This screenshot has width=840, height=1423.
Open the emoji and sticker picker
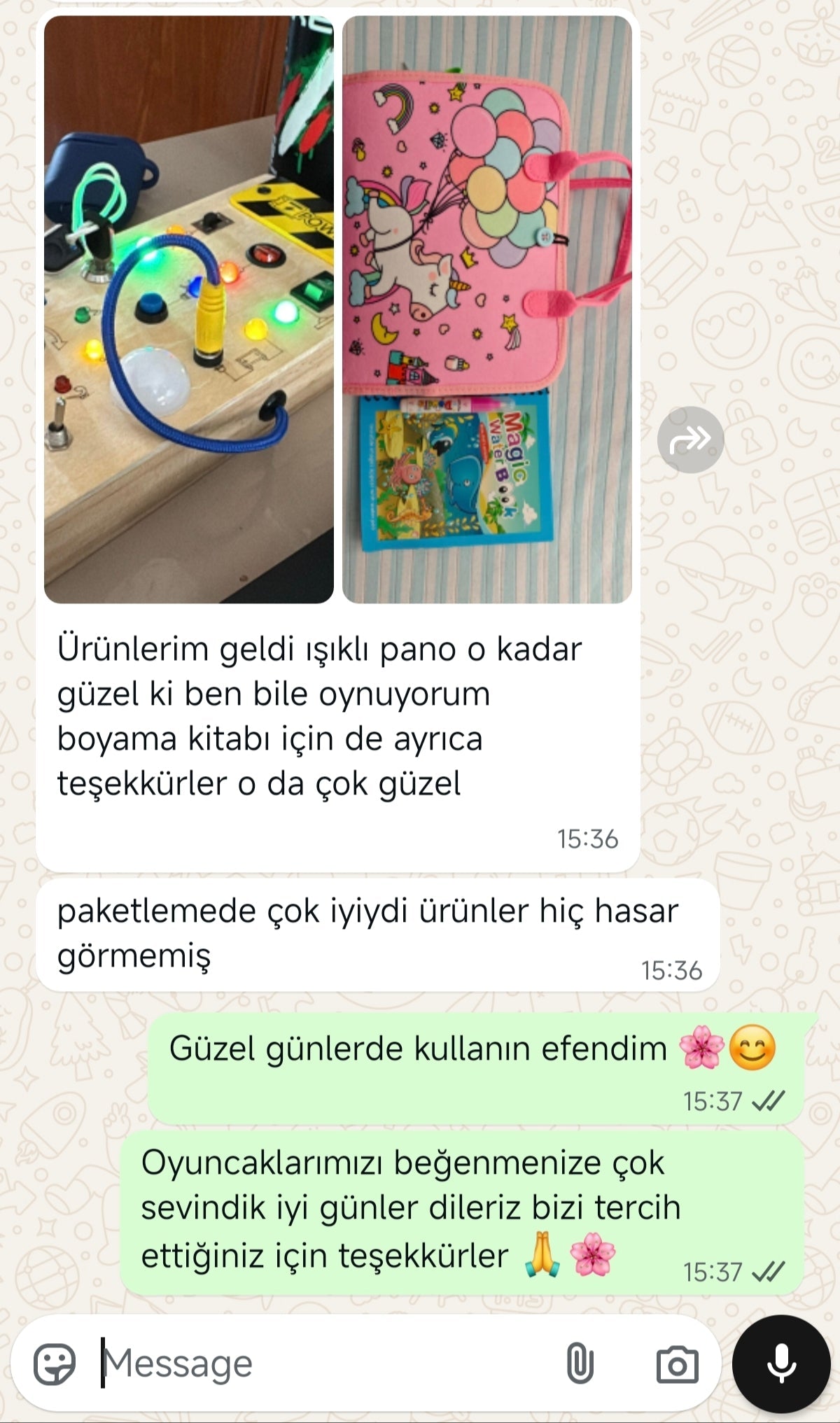[x=55, y=1364]
